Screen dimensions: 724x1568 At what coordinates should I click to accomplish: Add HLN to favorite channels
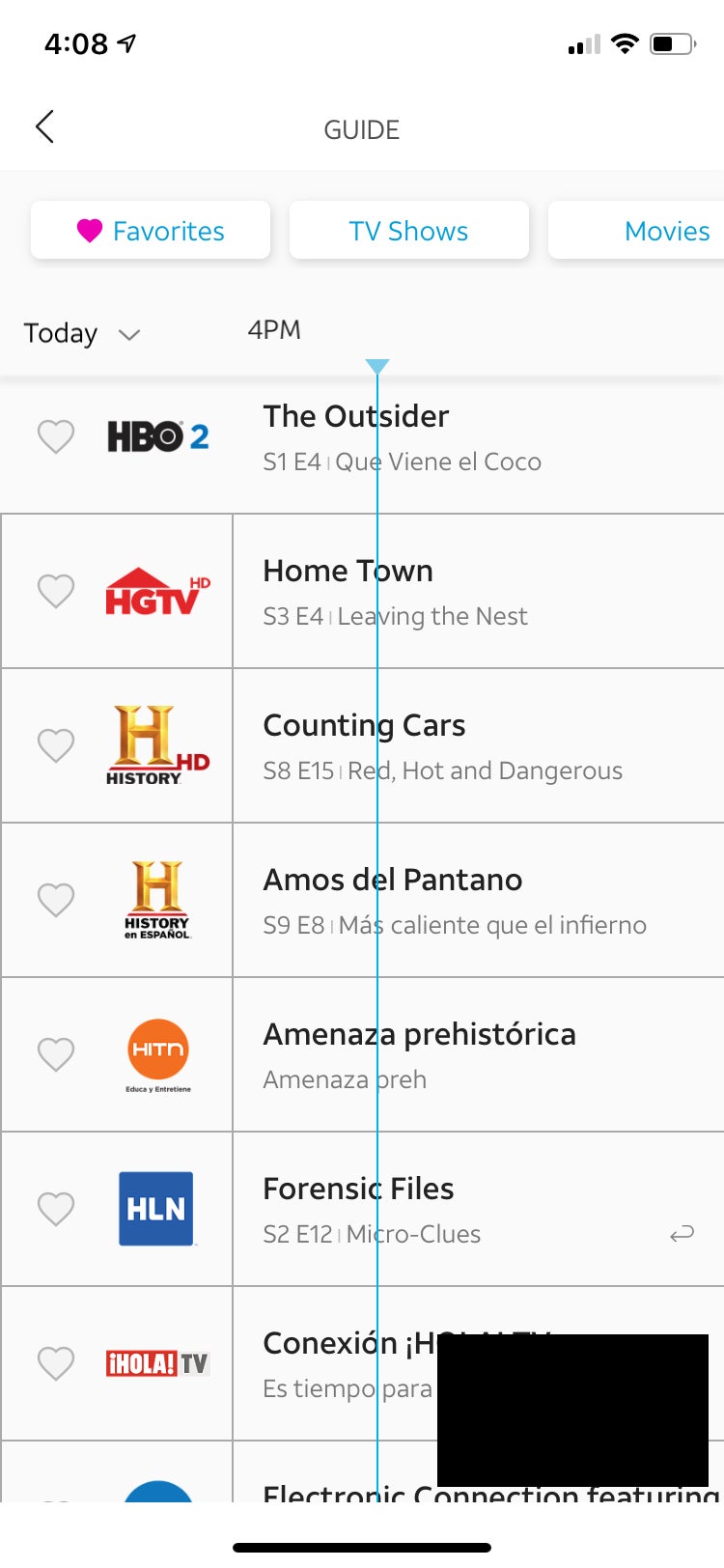tap(56, 1209)
